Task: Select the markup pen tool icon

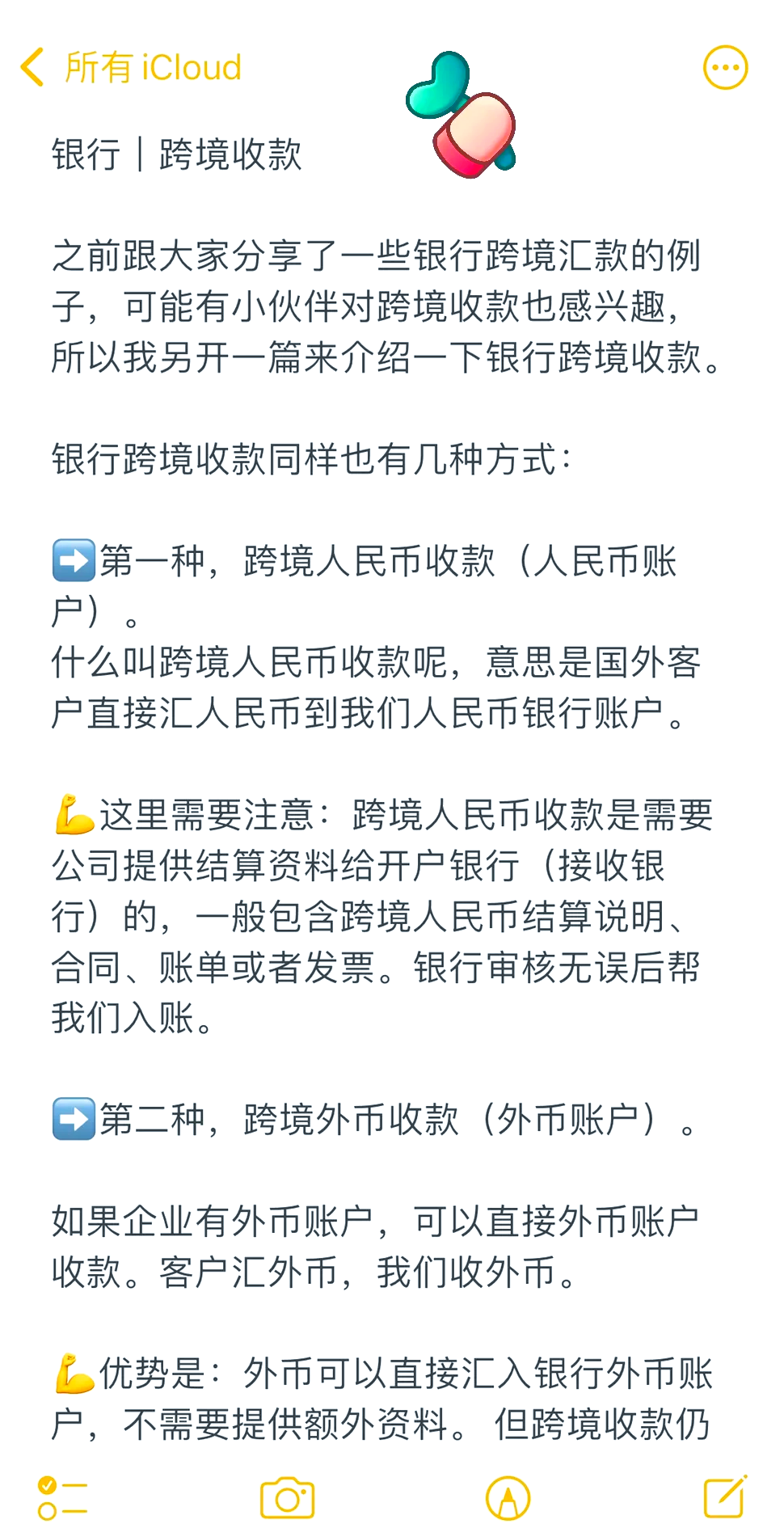Action: tap(508, 1496)
